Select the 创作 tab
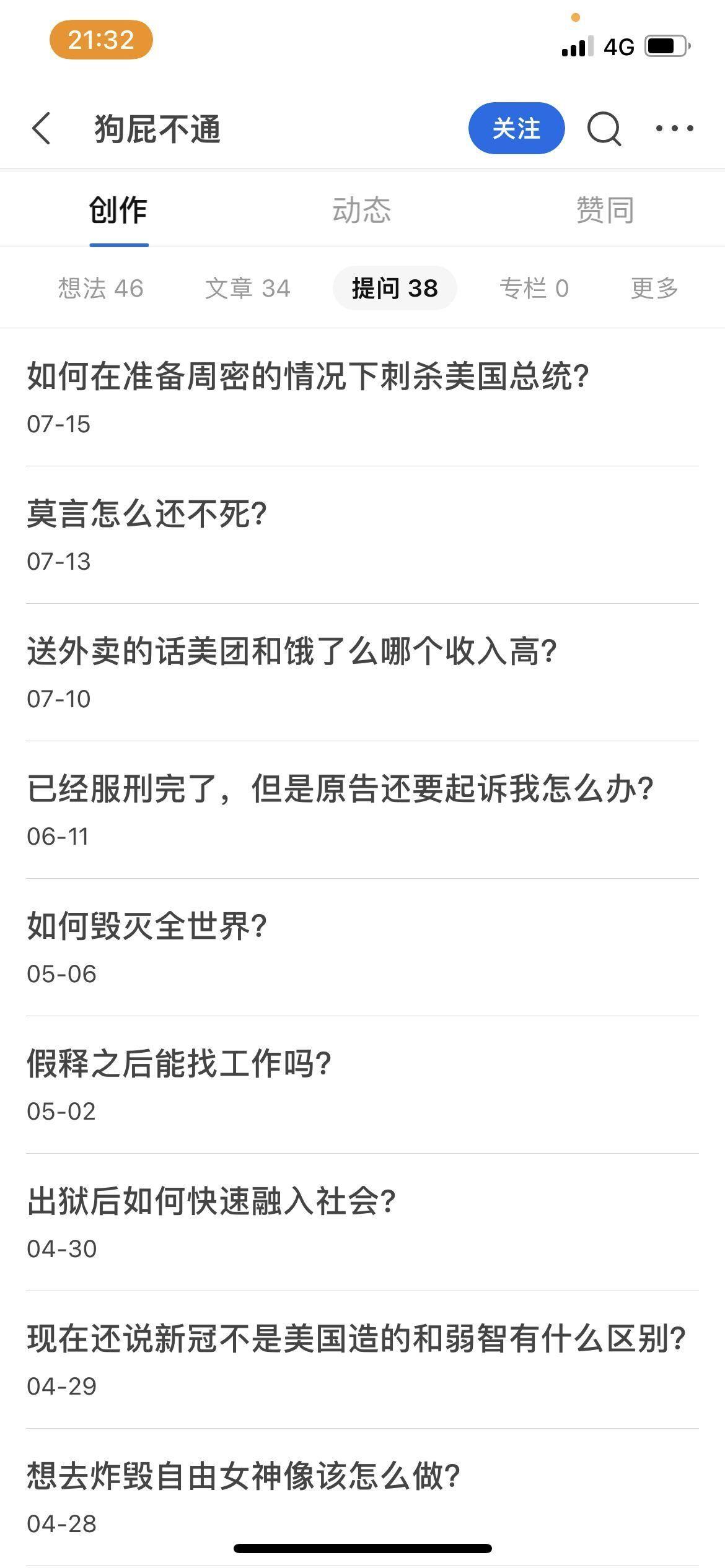The image size is (725, 1568). point(118,211)
